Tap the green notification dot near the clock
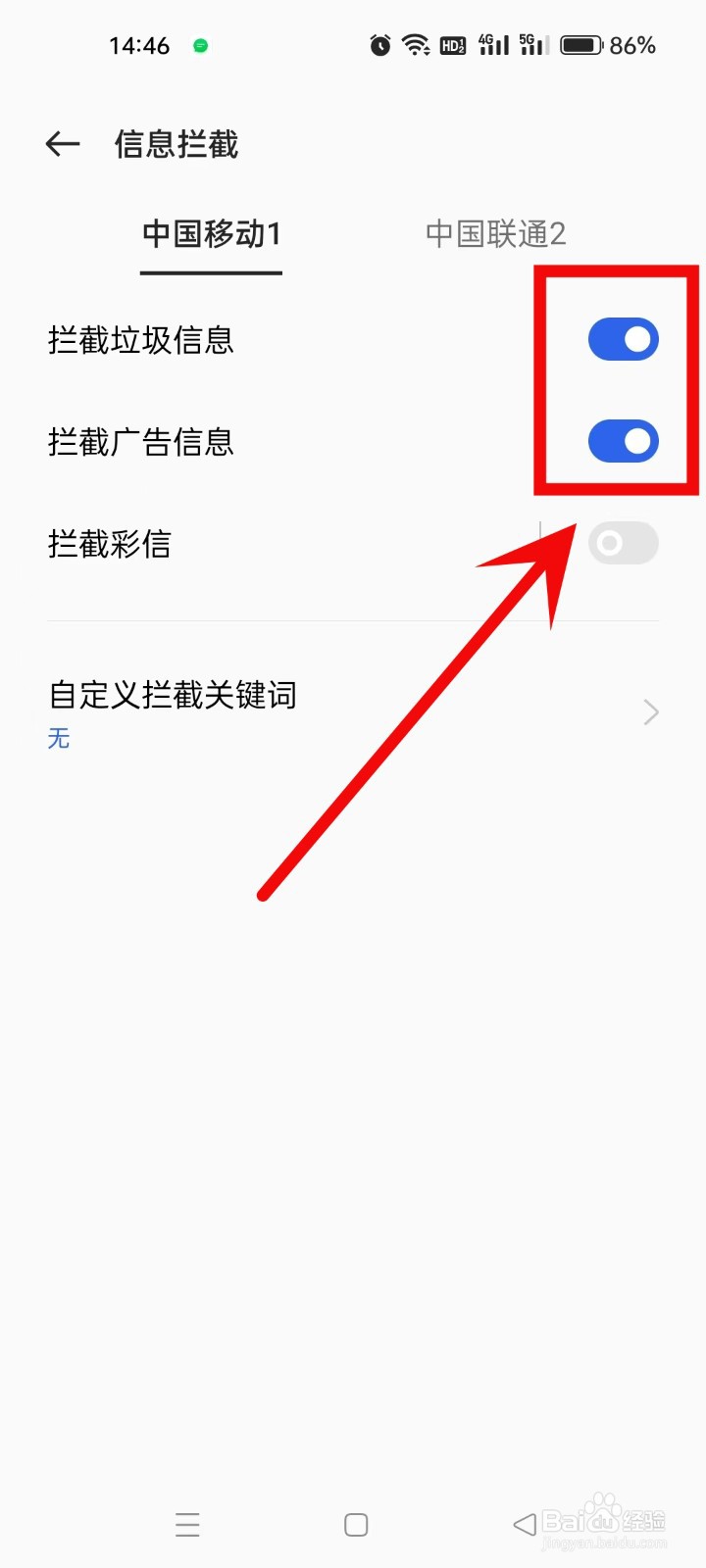The image size is (706, 1568). 200,45
